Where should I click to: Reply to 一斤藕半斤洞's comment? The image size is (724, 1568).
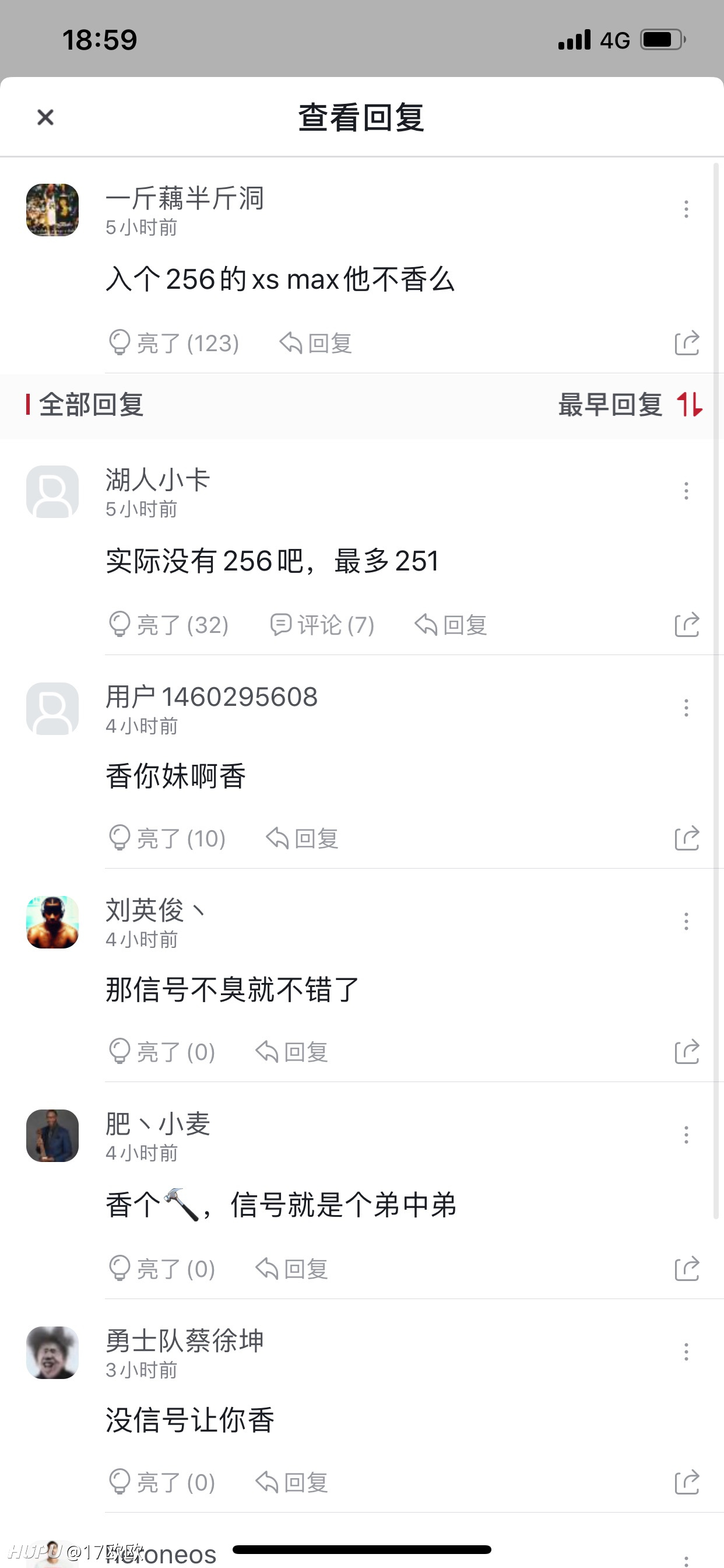tap(316, 344)
